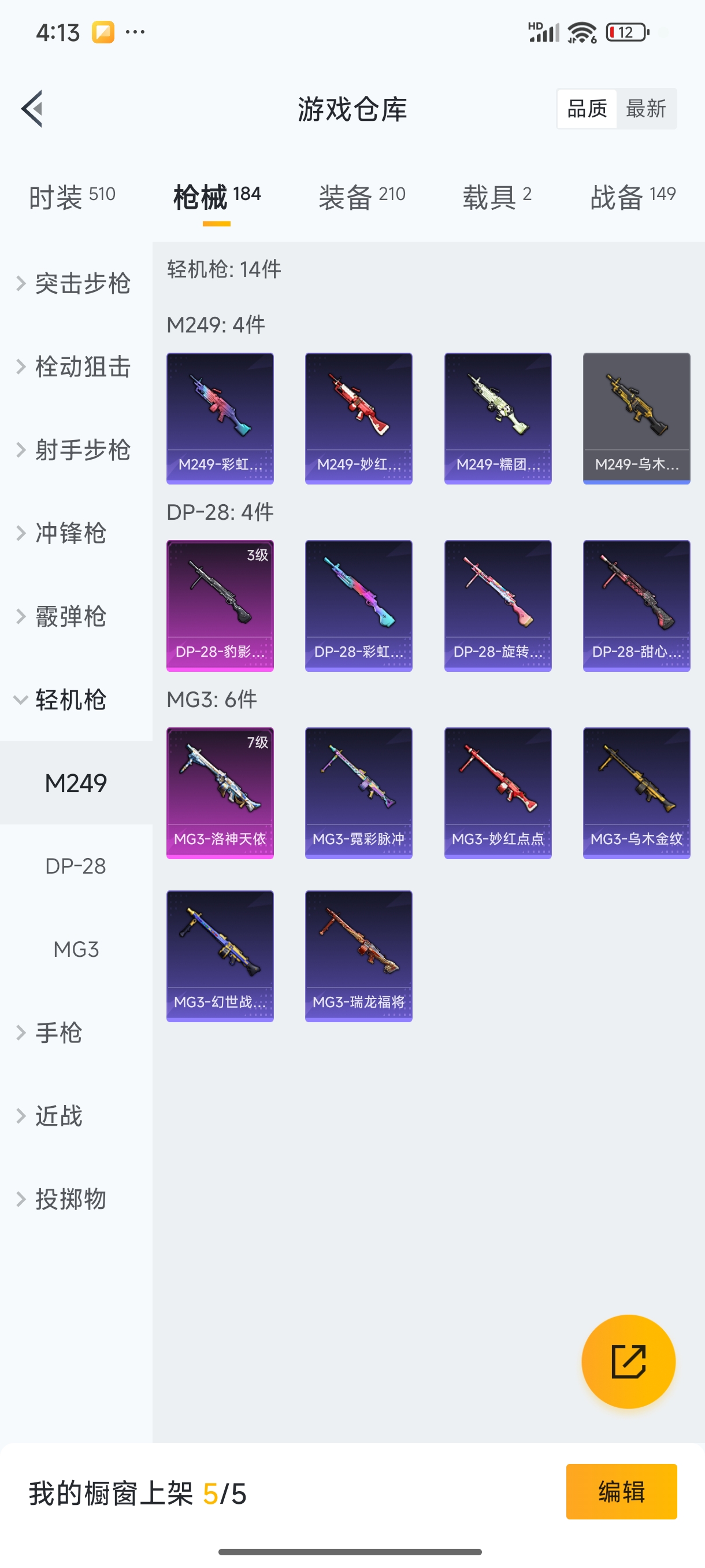This screenshot has height=1568, width=705.
Task: Switch to the 时装 tab
Action: pyautogui.click(x=72, y=197)
